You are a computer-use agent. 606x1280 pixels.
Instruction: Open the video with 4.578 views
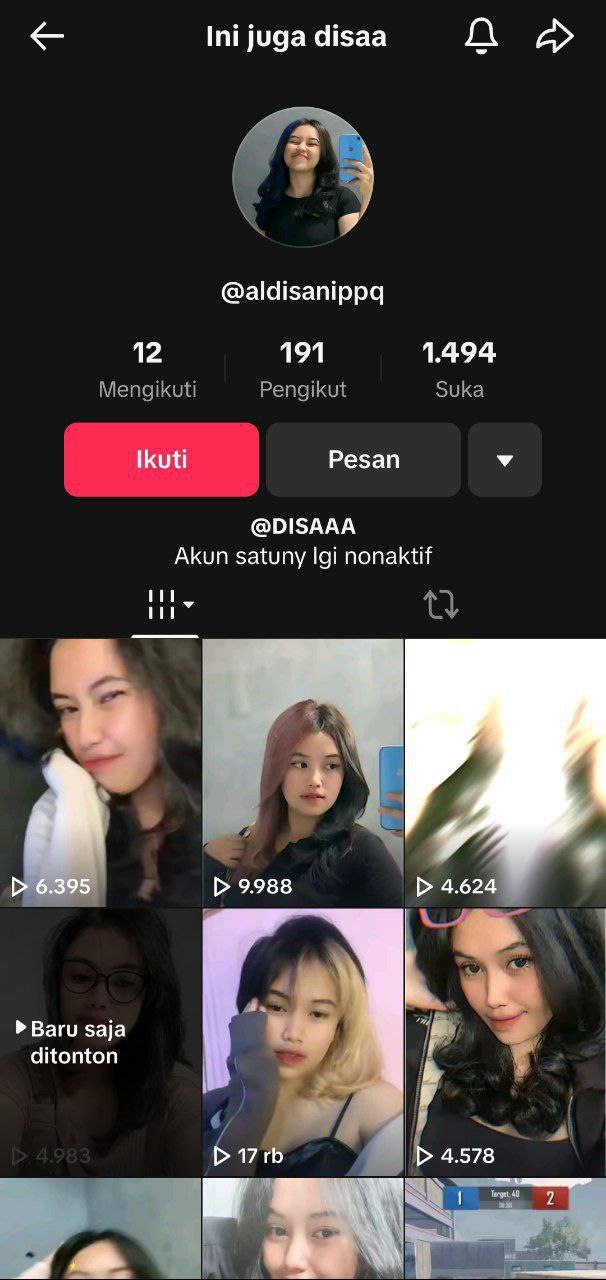[505, 1041]
